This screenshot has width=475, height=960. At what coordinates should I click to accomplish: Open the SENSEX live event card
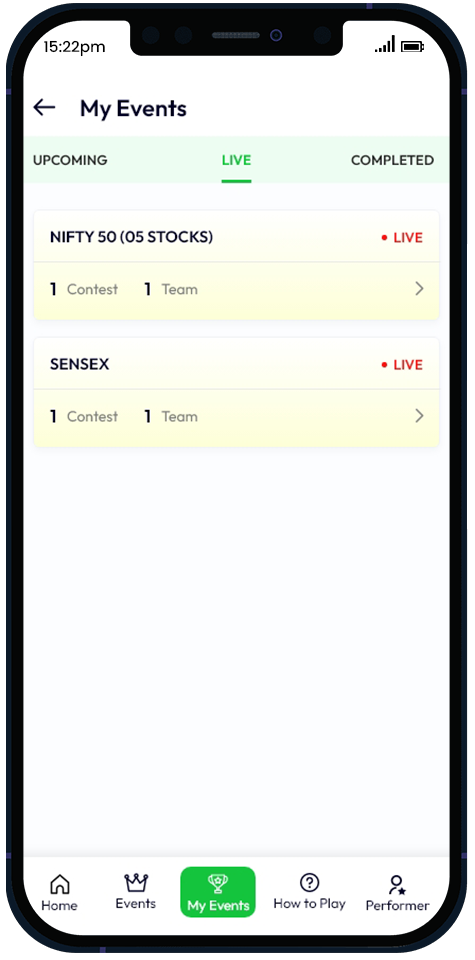(x=236, y=392)
